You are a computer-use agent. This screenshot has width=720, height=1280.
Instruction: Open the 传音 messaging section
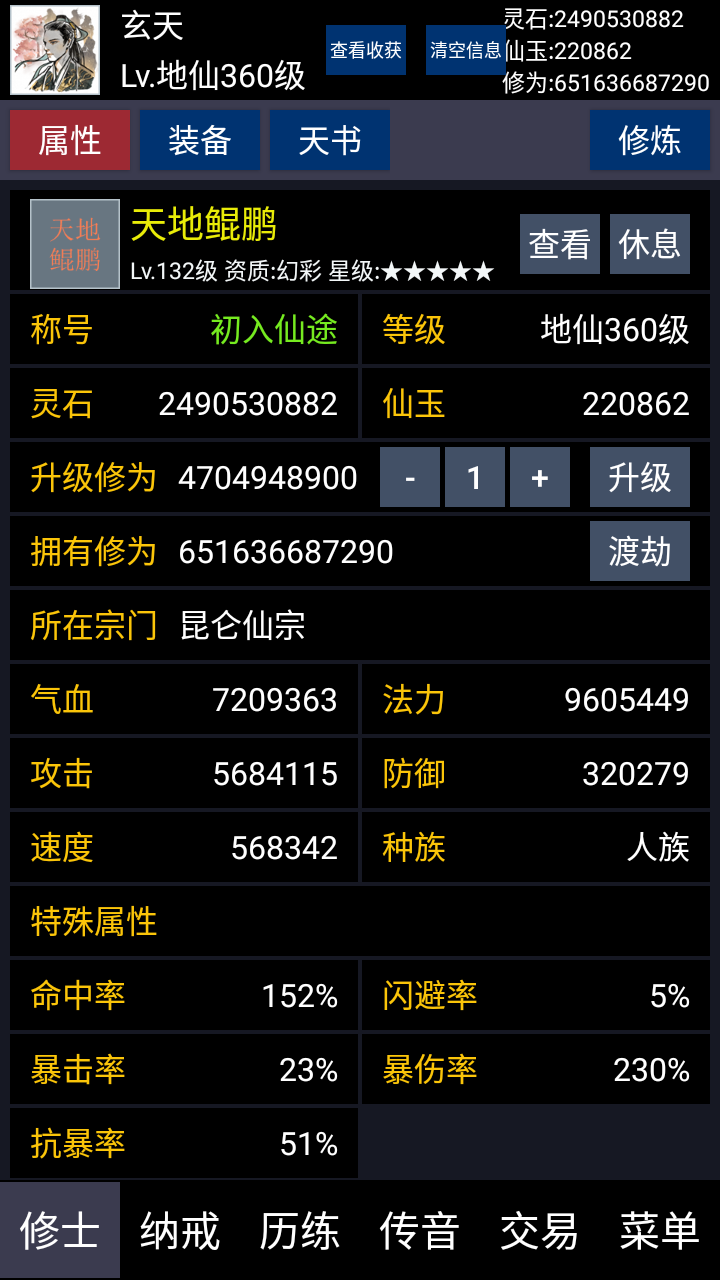click(x=417, y=1232)
